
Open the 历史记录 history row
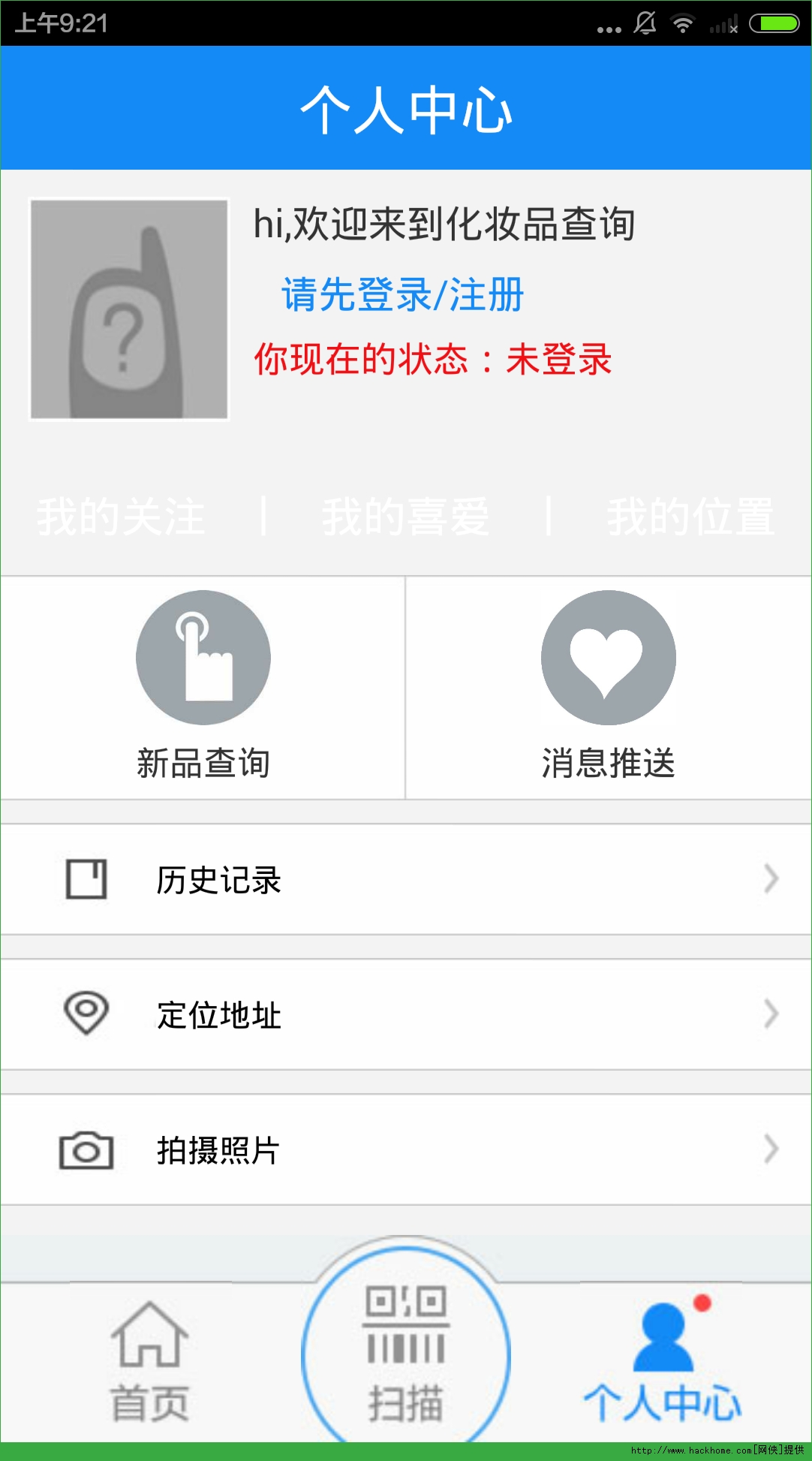coord(405,879)
